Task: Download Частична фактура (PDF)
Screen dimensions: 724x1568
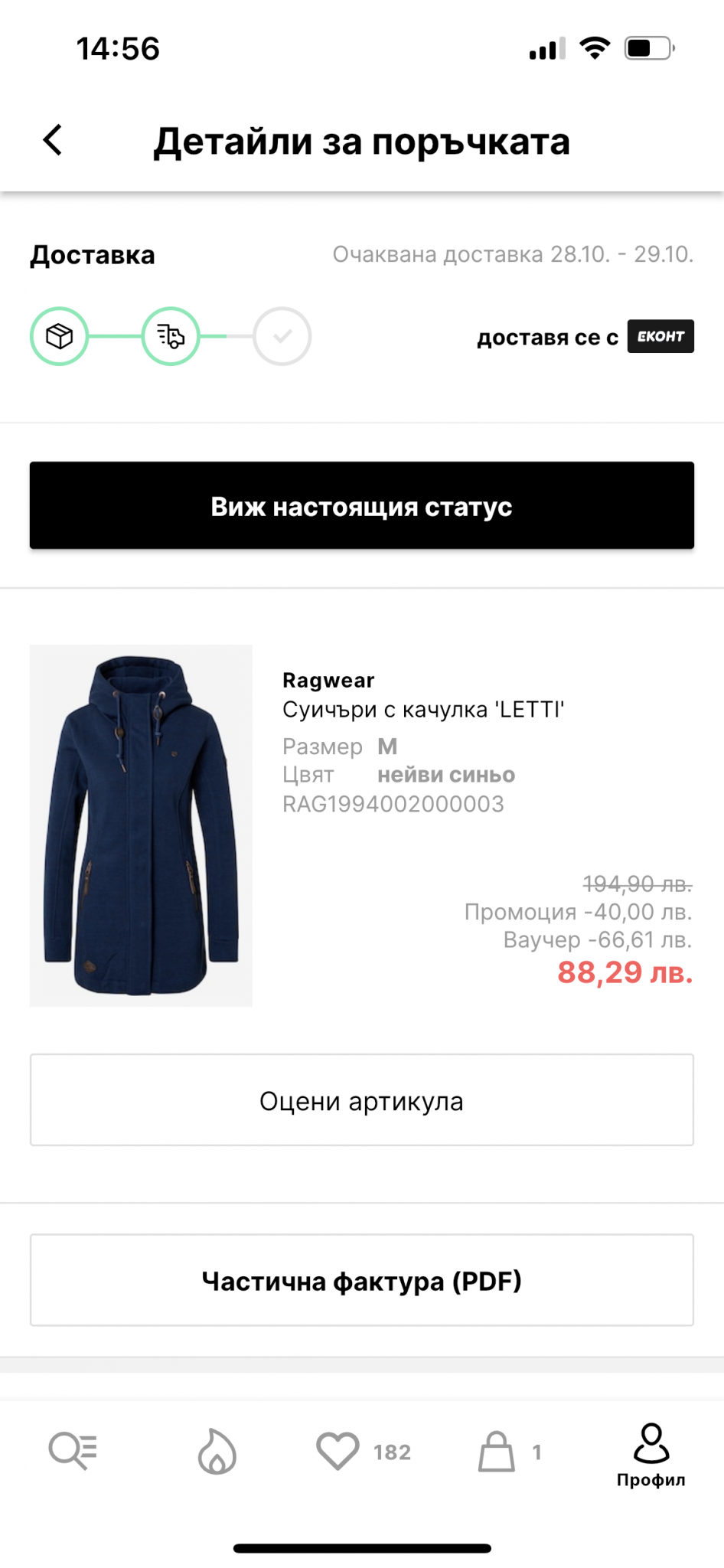Action: coord(362,1280)
